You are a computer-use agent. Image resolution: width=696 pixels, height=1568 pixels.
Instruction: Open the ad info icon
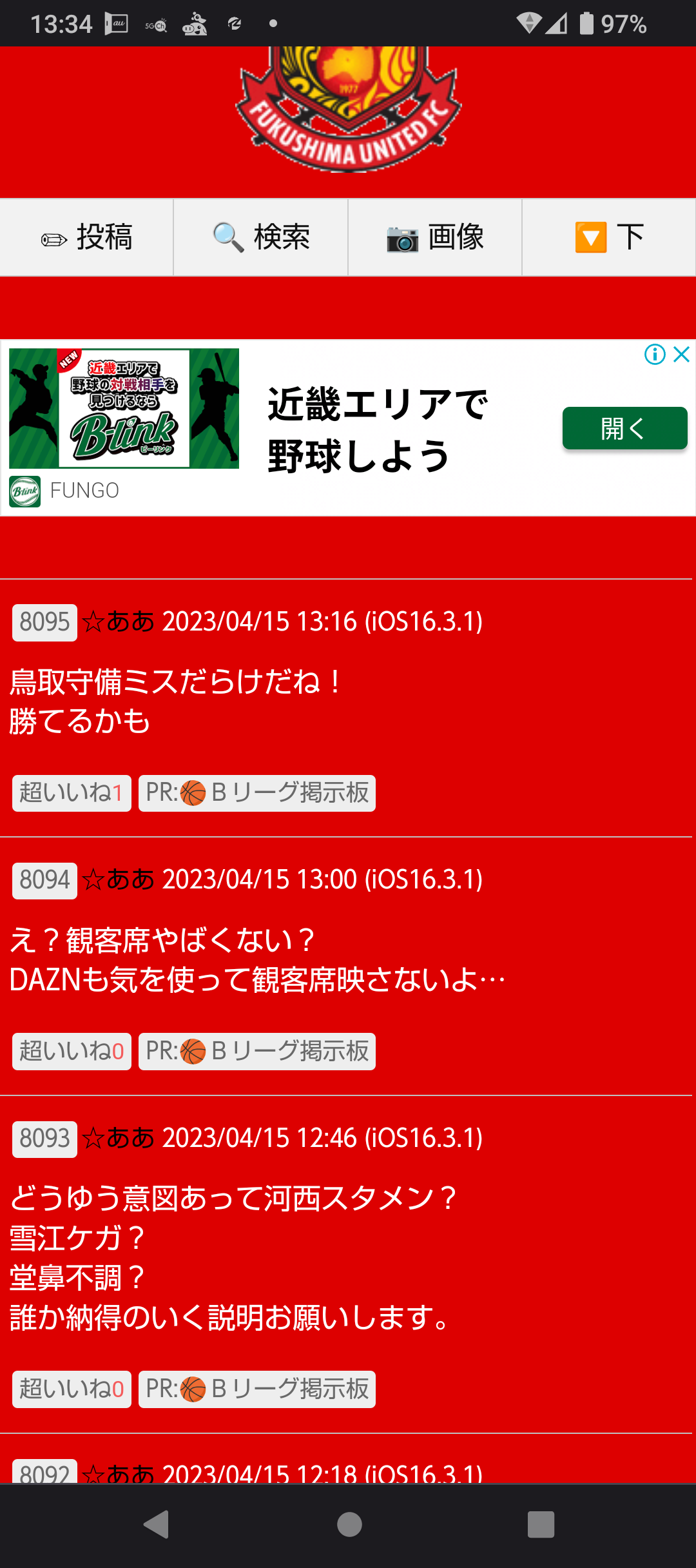655,354
